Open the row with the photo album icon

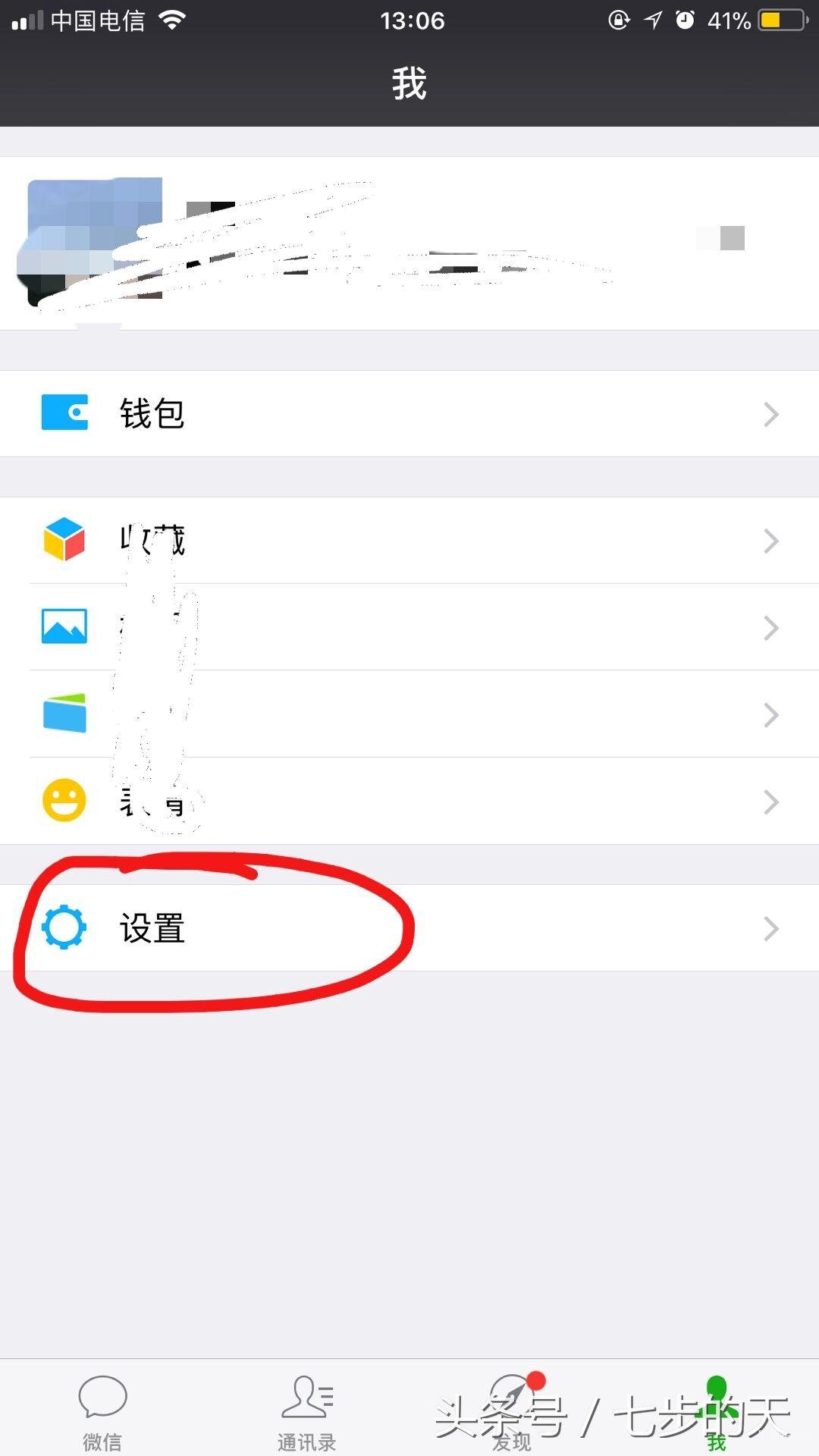(x=409, y=627)
